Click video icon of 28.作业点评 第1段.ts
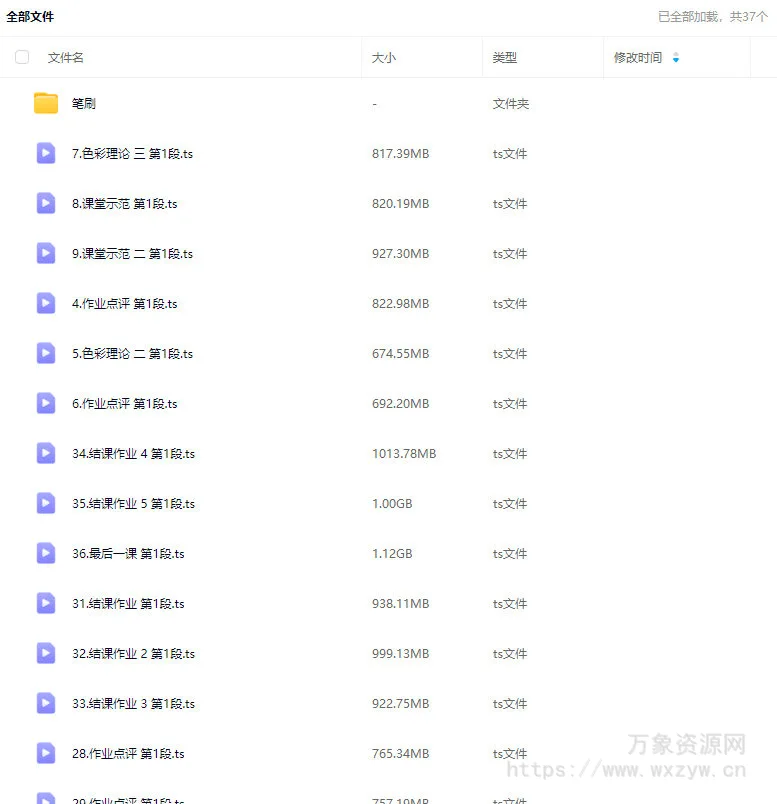Image resolution: width=777 pixels, height=804 pixels. click(45, 753)
